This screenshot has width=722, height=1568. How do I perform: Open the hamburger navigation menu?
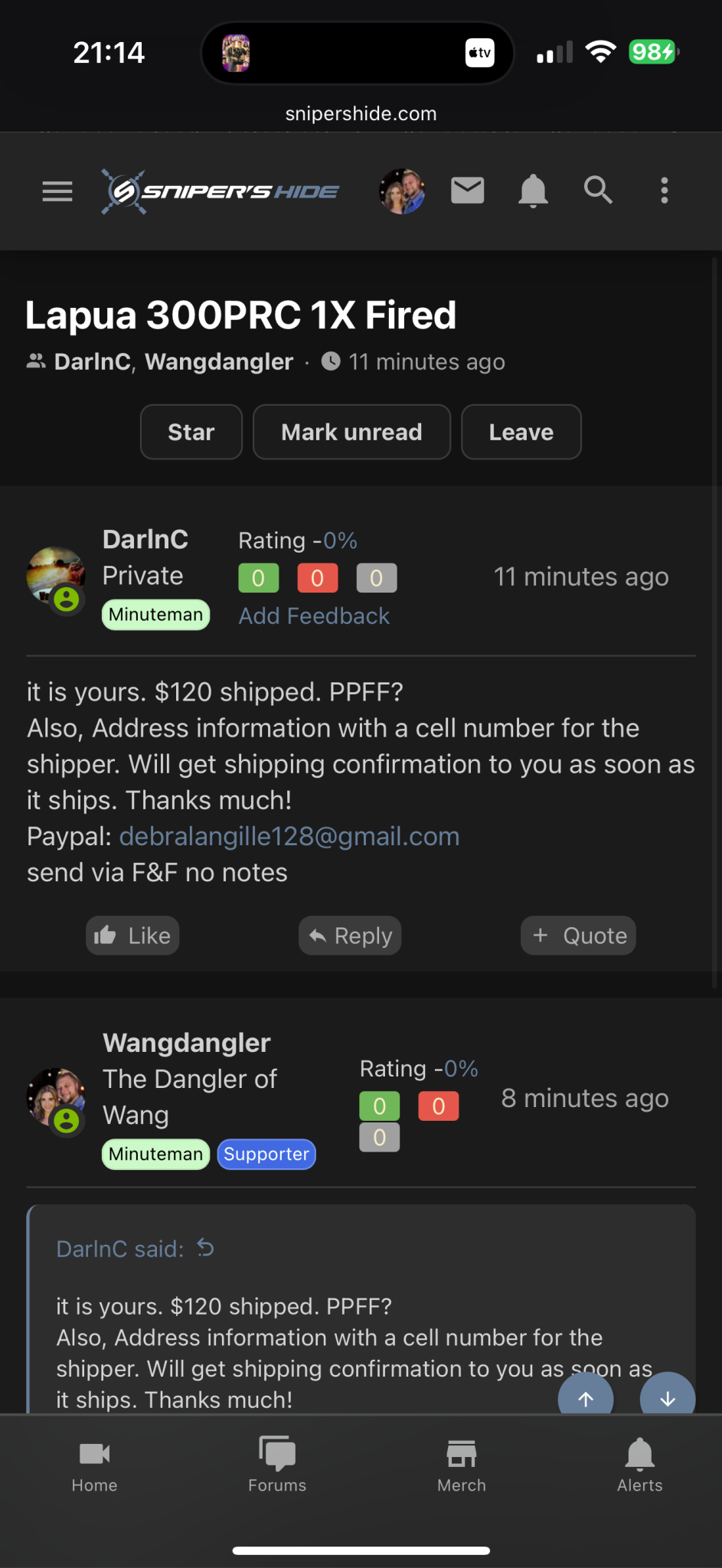(57, 191)
